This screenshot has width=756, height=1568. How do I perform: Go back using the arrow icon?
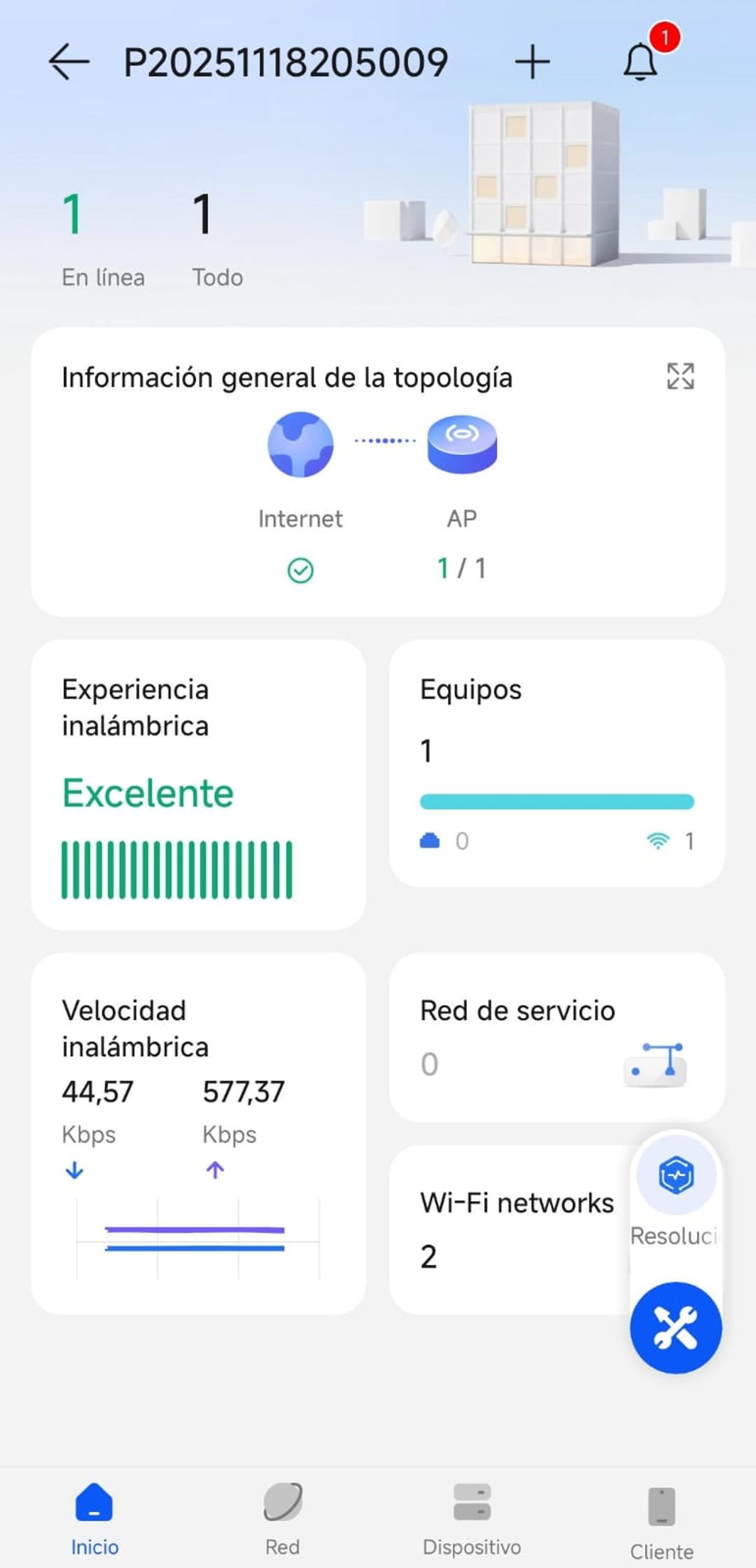(x=69, y=62)
